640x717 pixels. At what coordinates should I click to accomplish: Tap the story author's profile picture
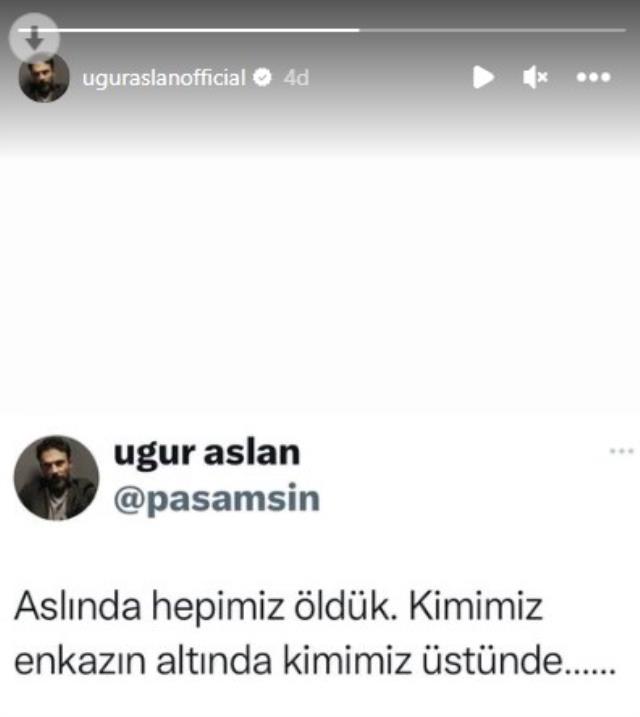tap(44, 78)
